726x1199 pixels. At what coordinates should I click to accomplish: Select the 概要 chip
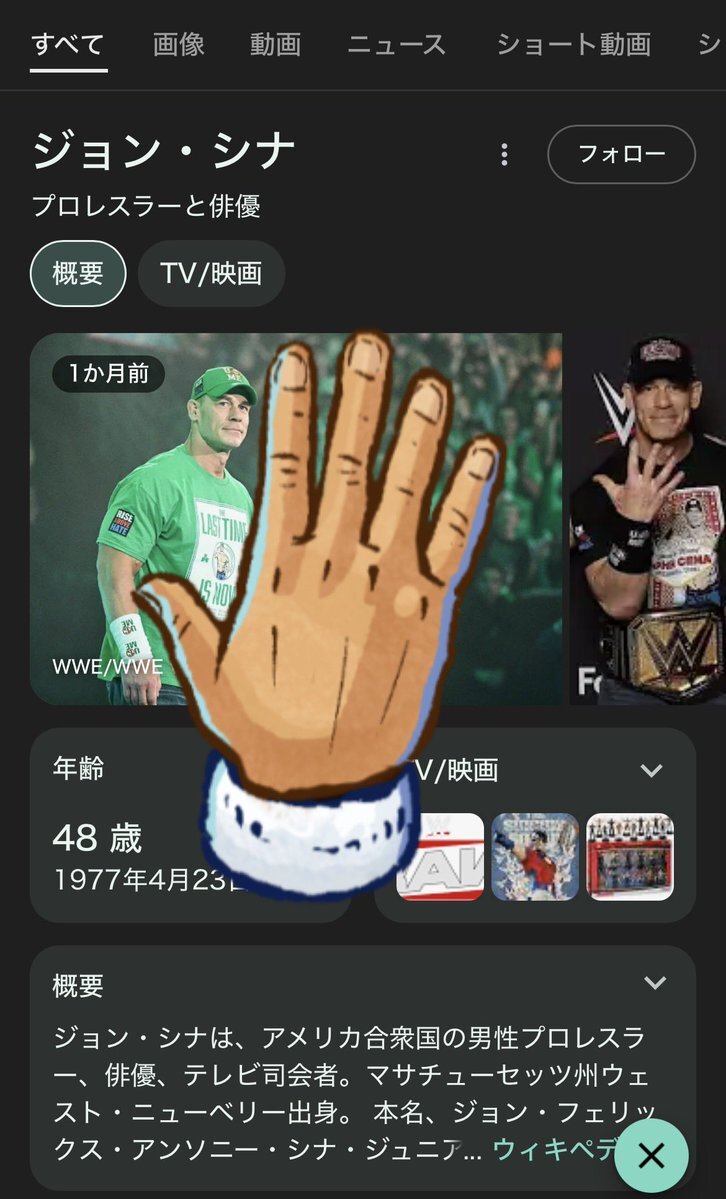(78, 273)
